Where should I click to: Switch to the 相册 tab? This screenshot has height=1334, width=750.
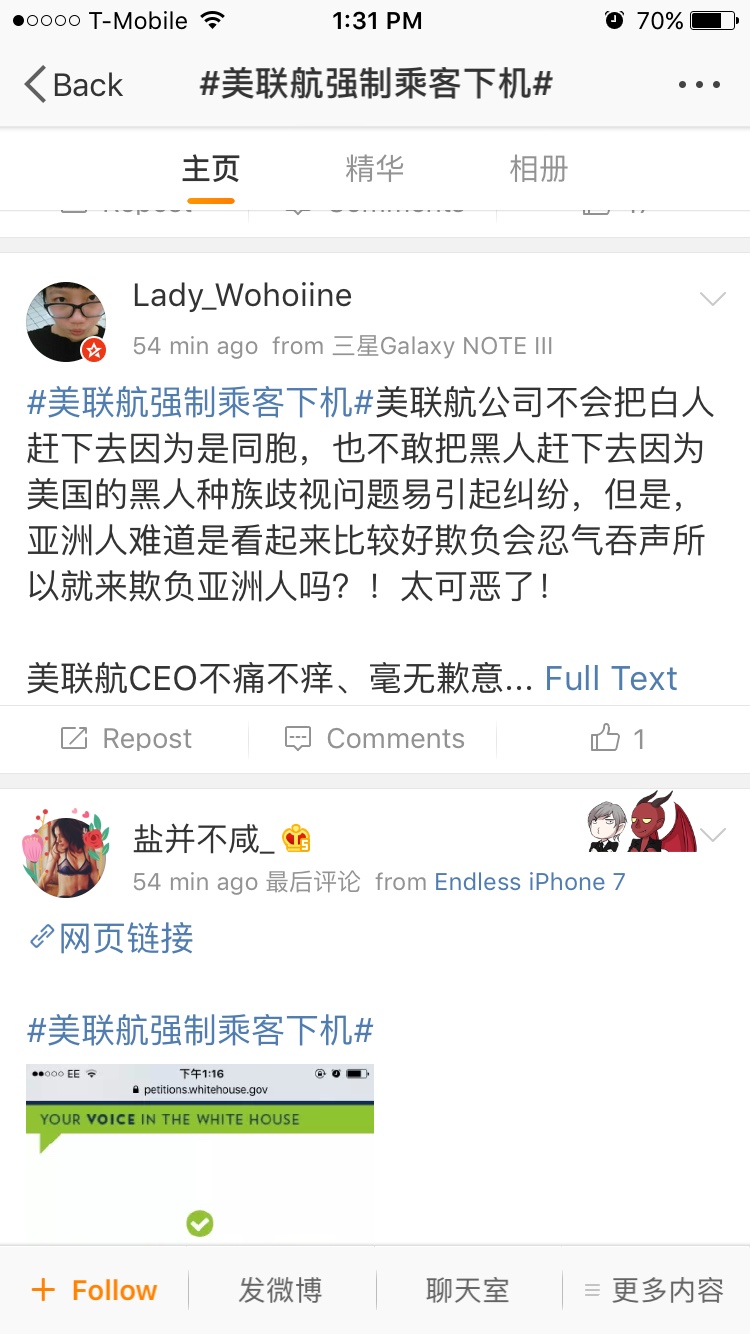click(538, 169)
